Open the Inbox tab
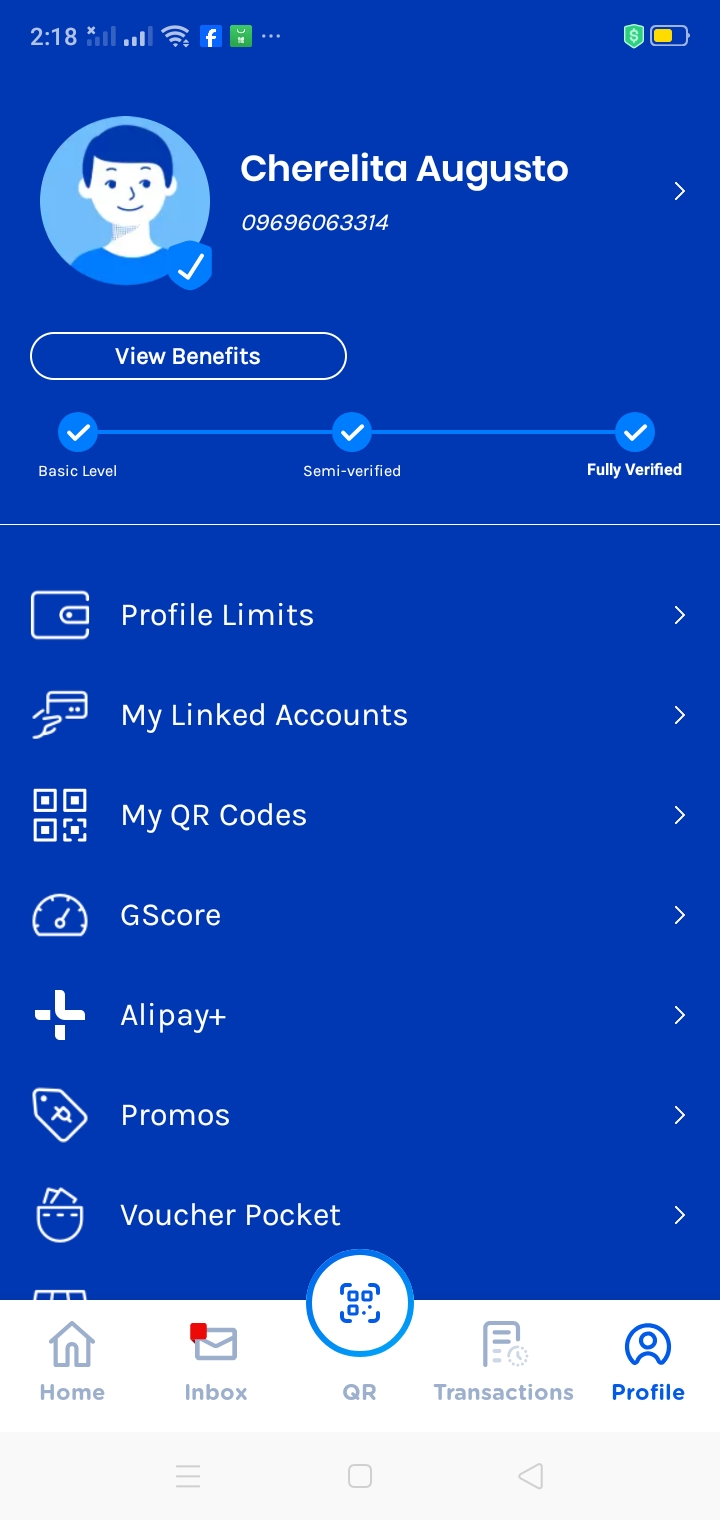The width and height of the screenshot is (720, 1520). click(x=215, y=1362)
